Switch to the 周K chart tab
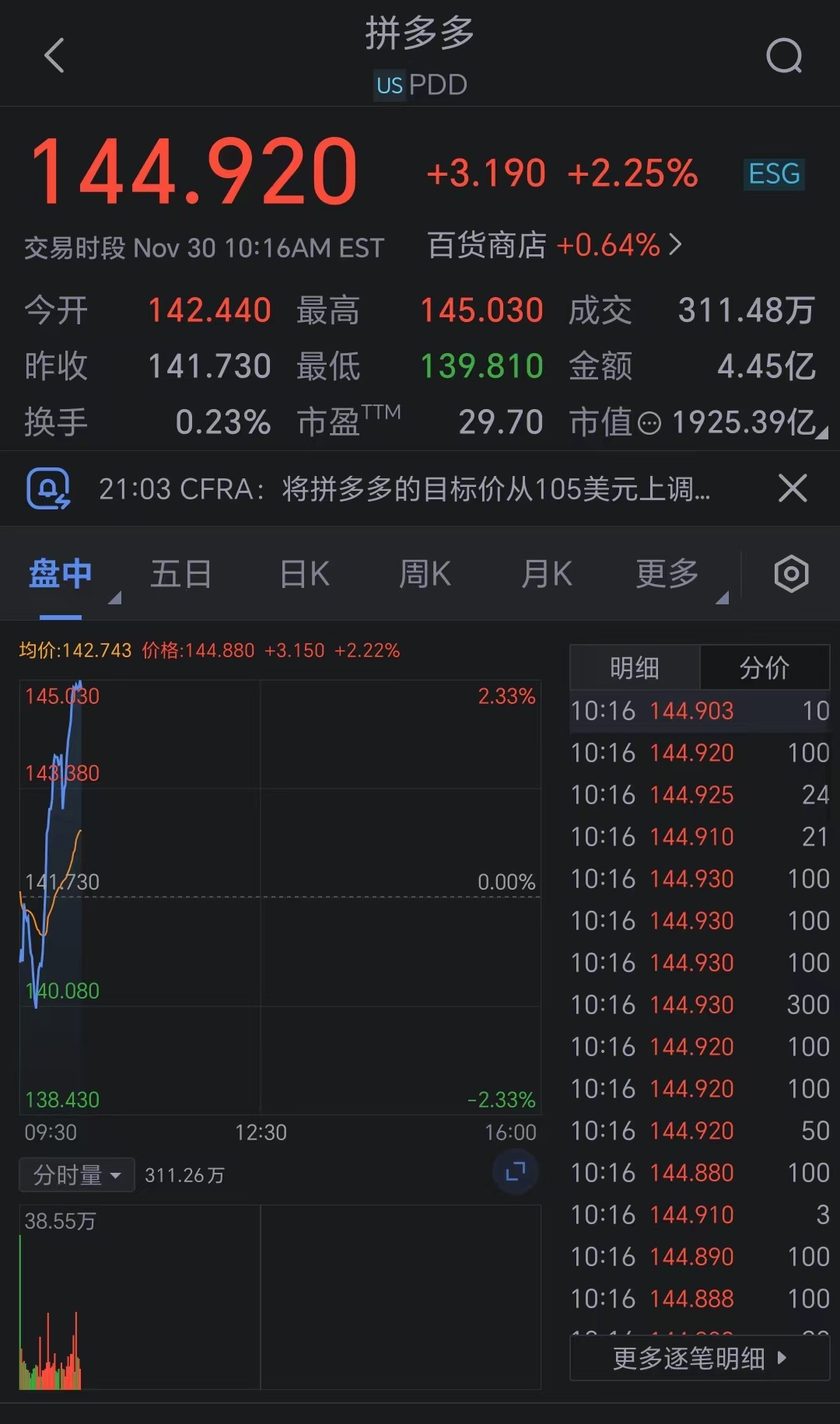Viewport: 840px width, 1424px height. [x=425, y=575]
